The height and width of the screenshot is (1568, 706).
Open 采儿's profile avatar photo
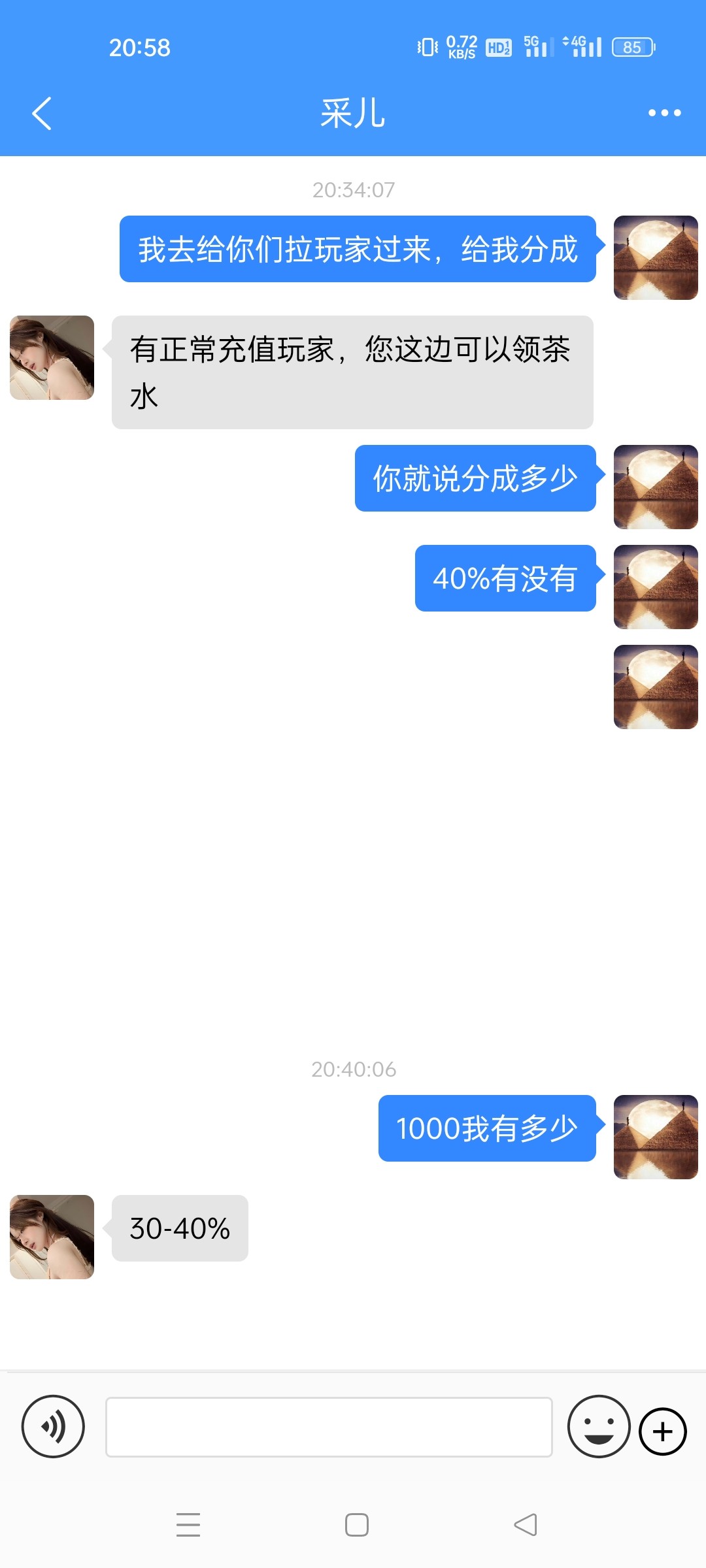51,357
